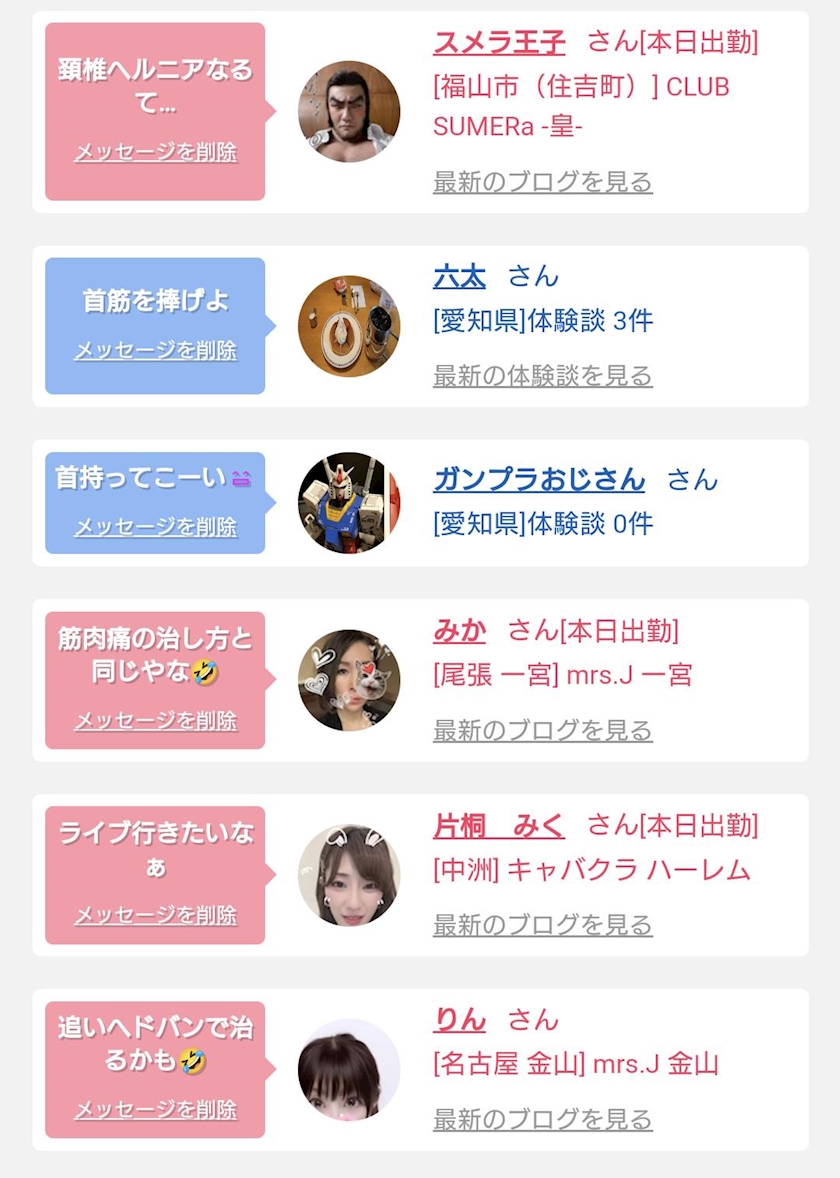View みか's latest blog
This screenshot has height=1178, width=840.
542,730
